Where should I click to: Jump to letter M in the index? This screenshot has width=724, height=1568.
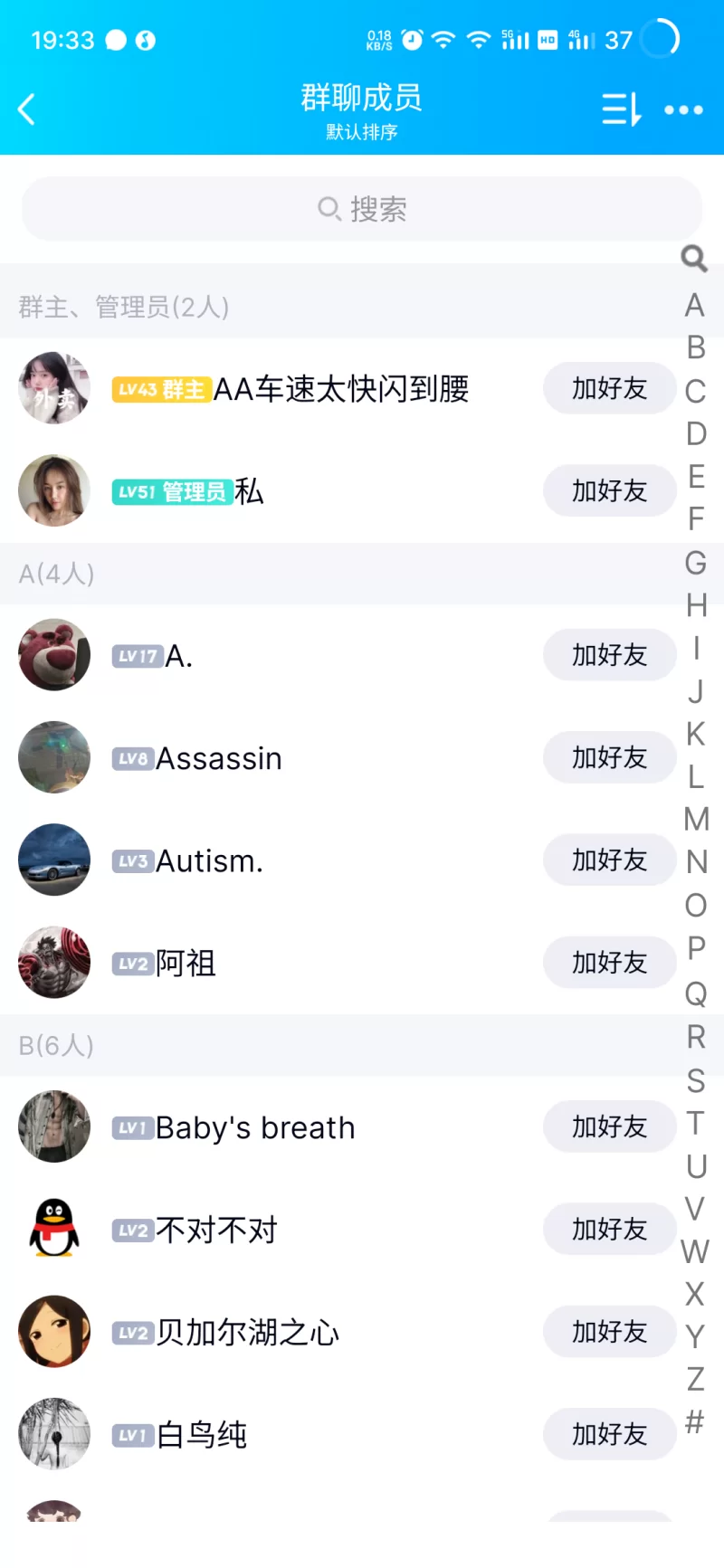pos(696,819)
